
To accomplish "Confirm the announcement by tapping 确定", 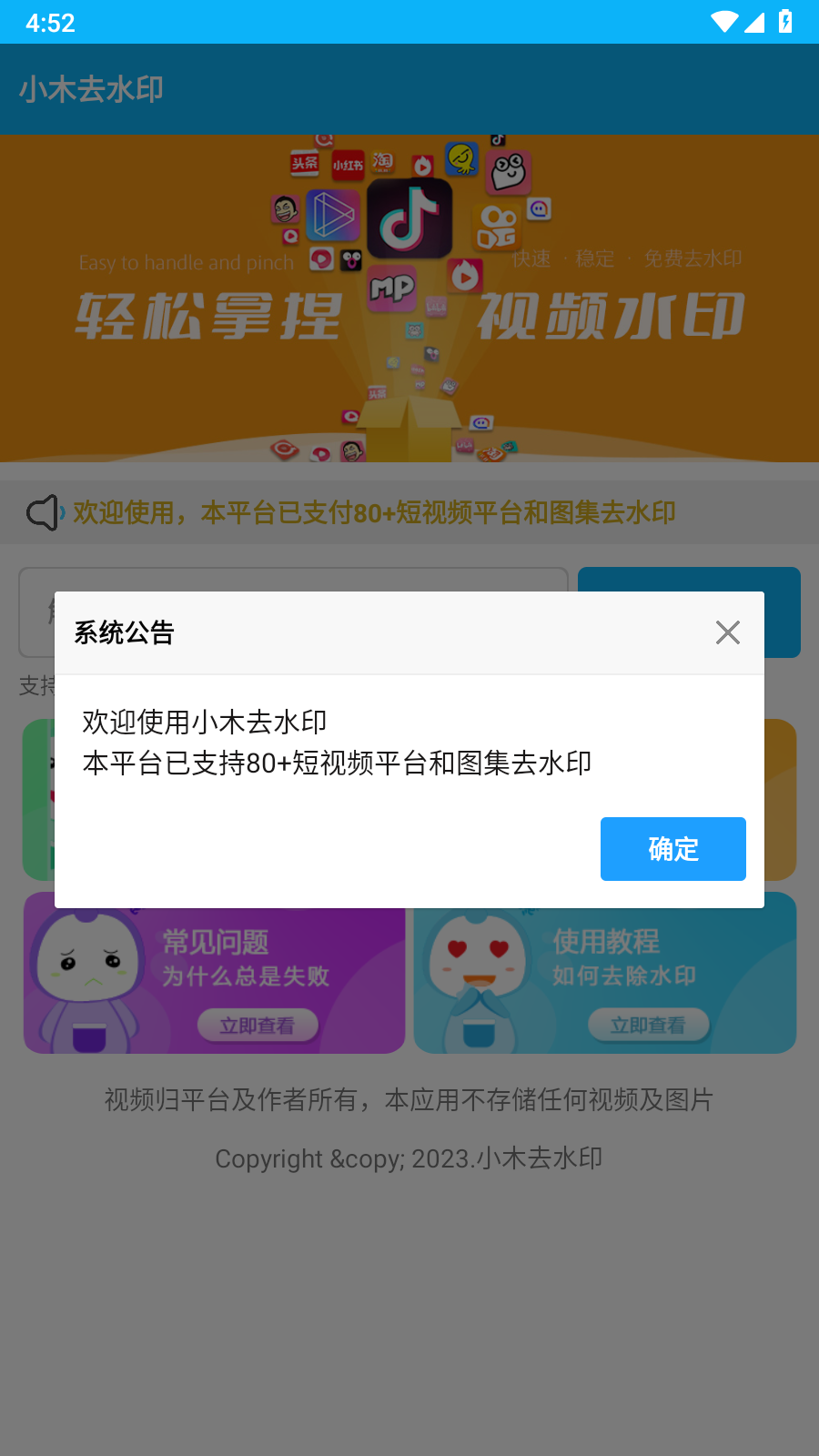I will (x=672, y=848).
